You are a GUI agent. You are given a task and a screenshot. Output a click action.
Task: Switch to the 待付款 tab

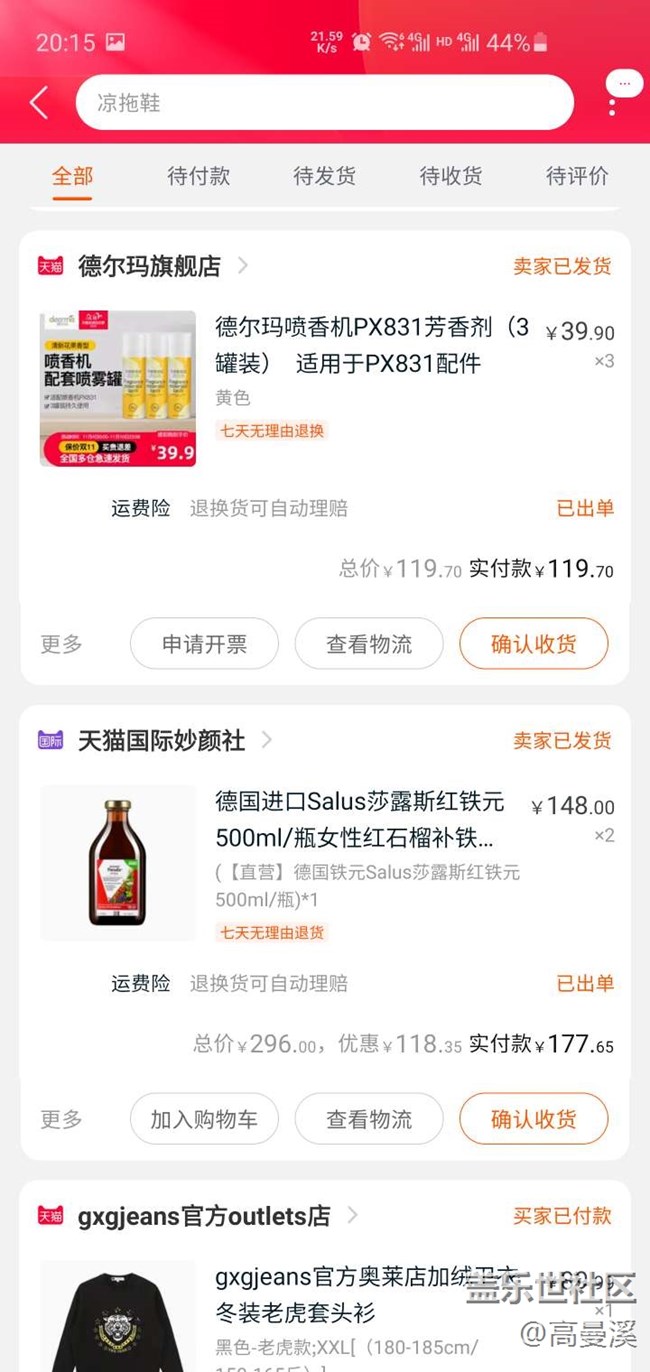(x=198, y=176)
